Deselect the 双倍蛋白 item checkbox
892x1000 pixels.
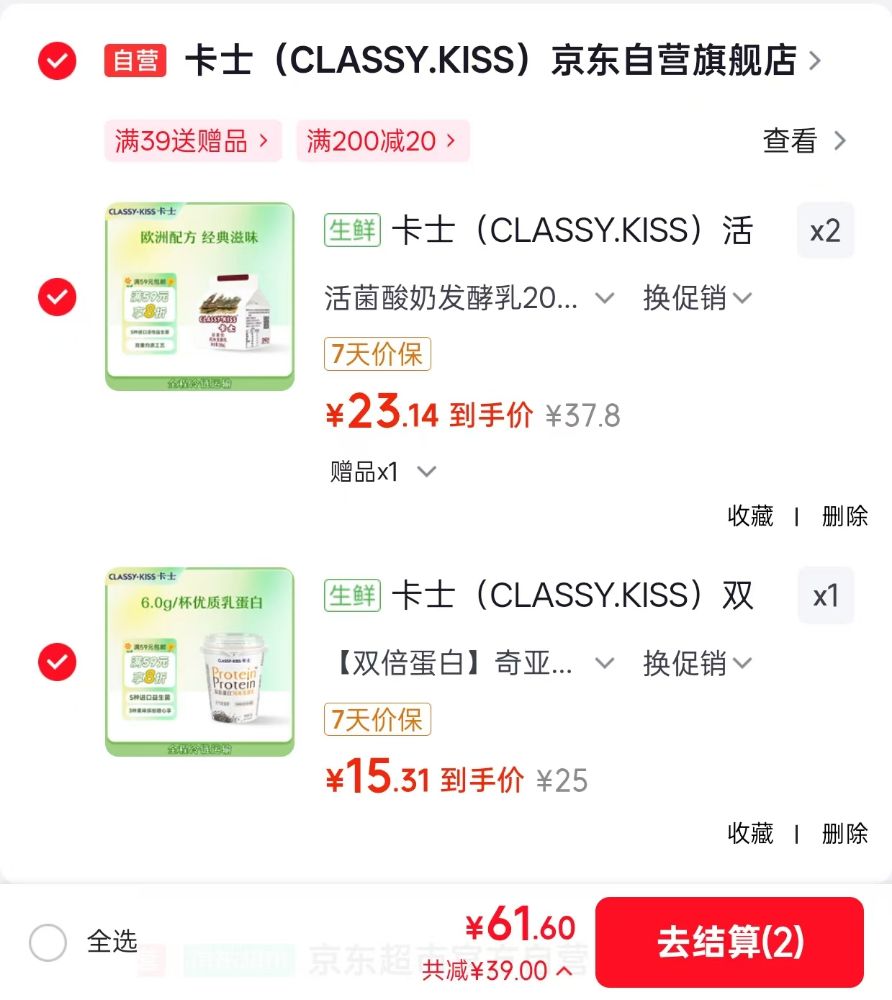click(x=57, y=661)
